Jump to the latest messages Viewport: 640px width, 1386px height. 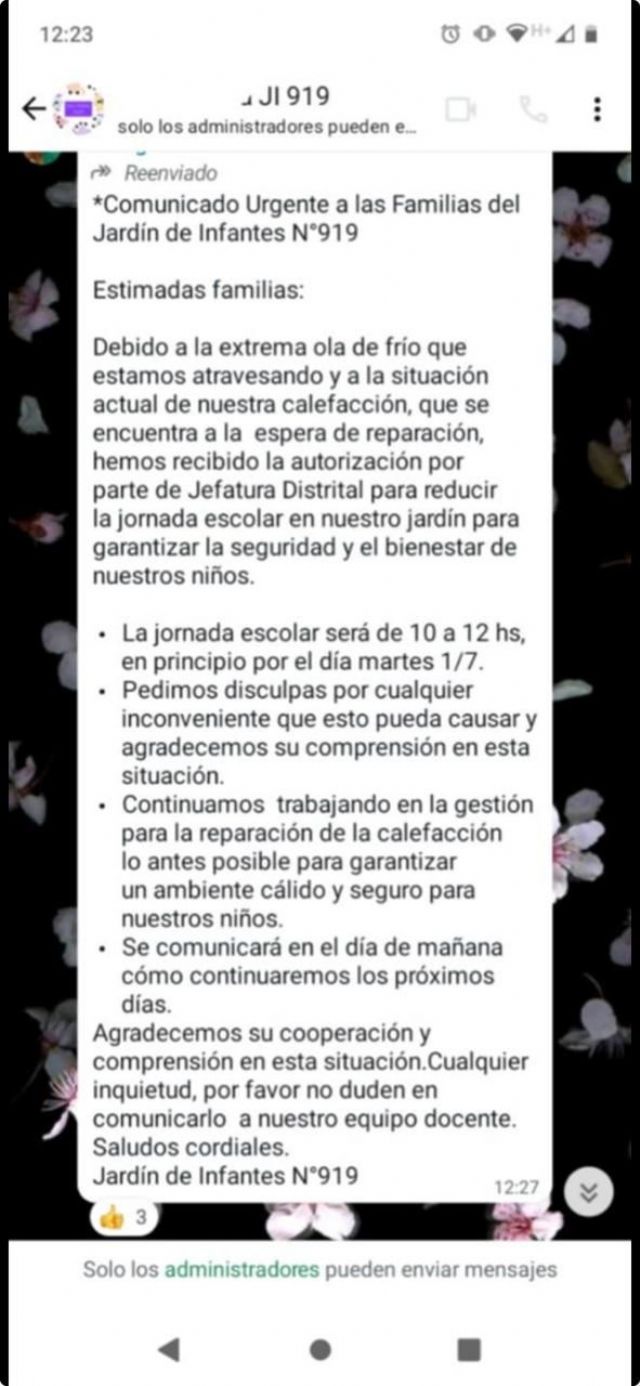point(588,1192)
